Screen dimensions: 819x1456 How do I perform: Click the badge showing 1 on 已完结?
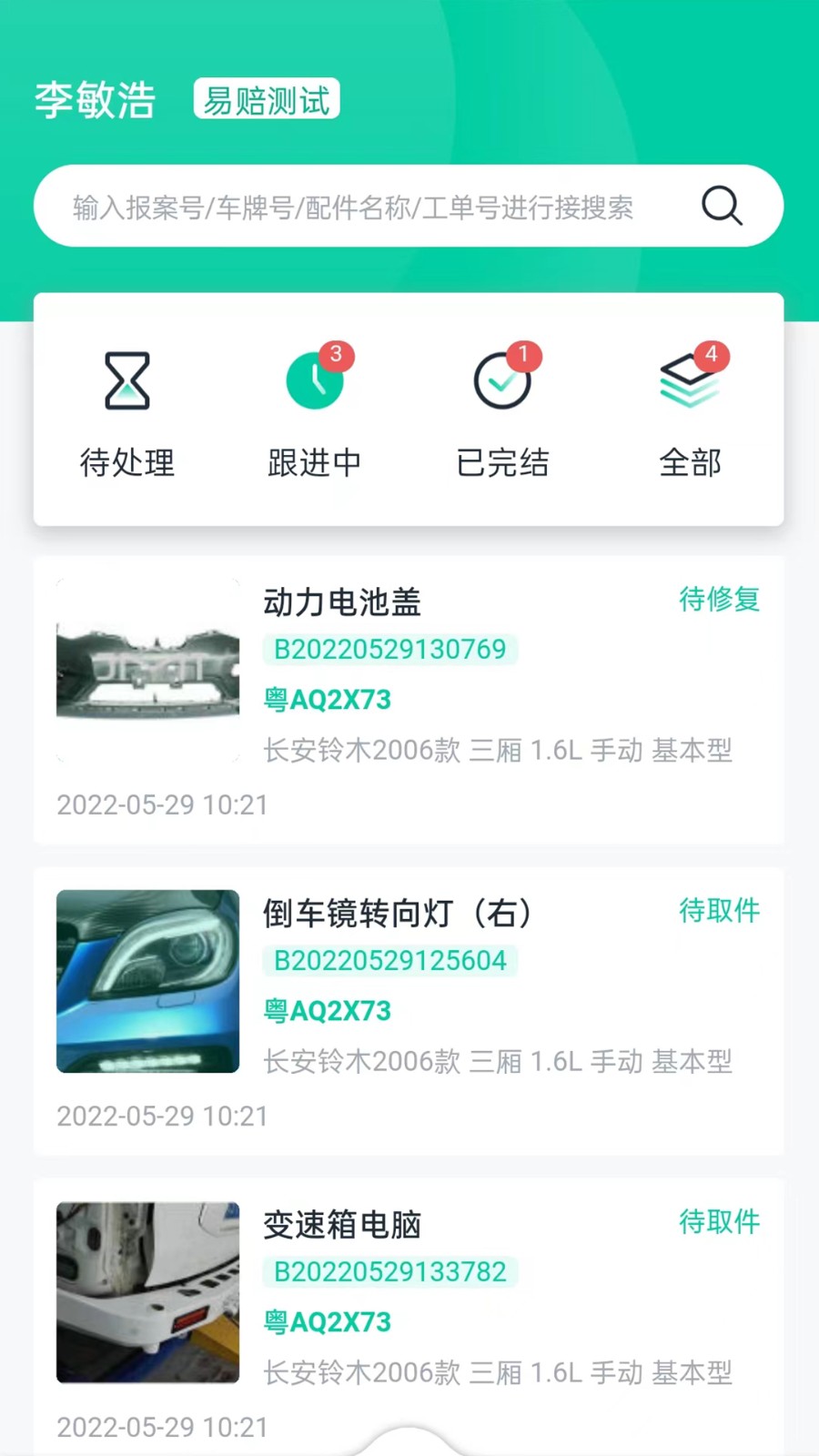pos(523,356)
